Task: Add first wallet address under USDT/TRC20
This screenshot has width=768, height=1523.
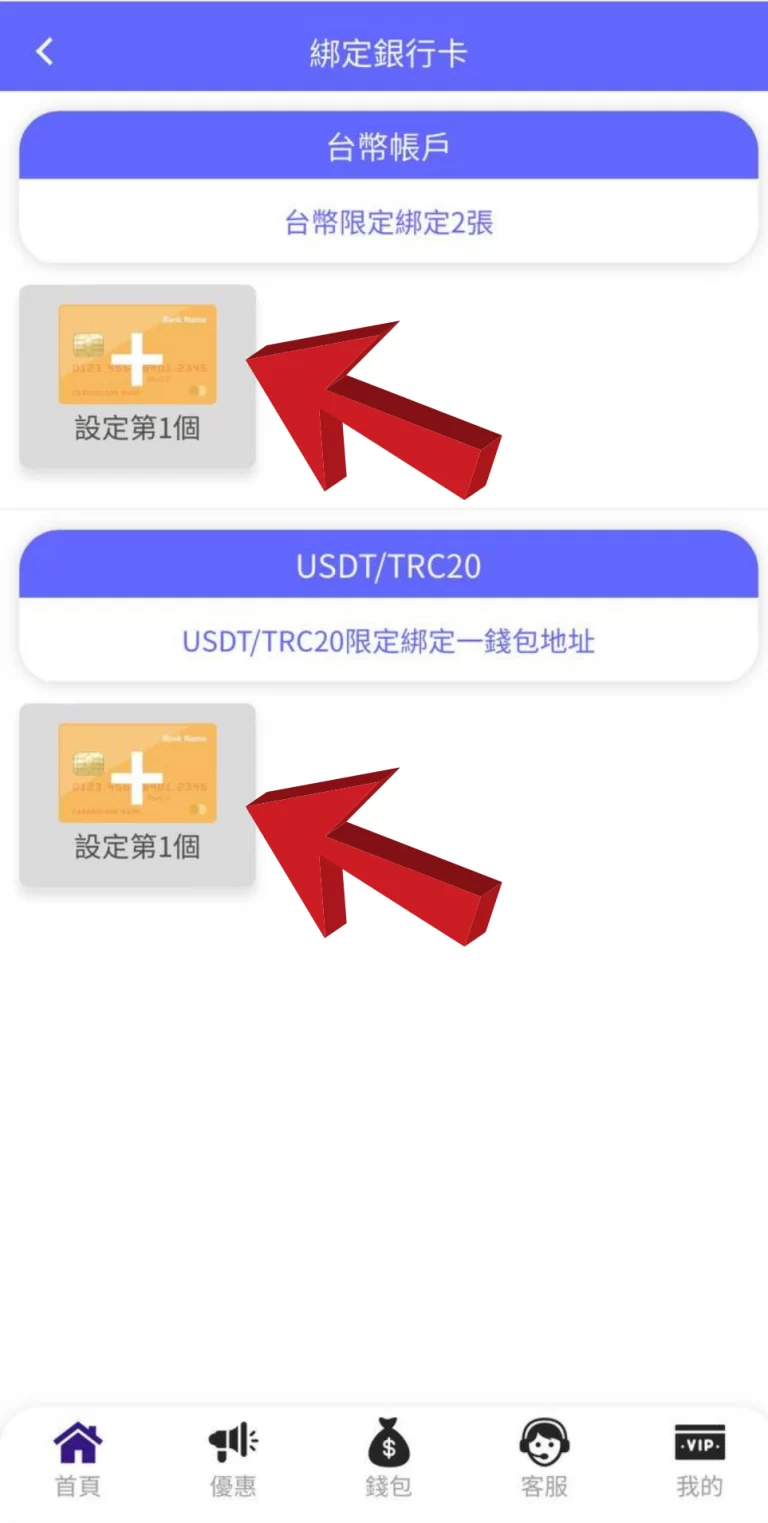Action: 137,794
